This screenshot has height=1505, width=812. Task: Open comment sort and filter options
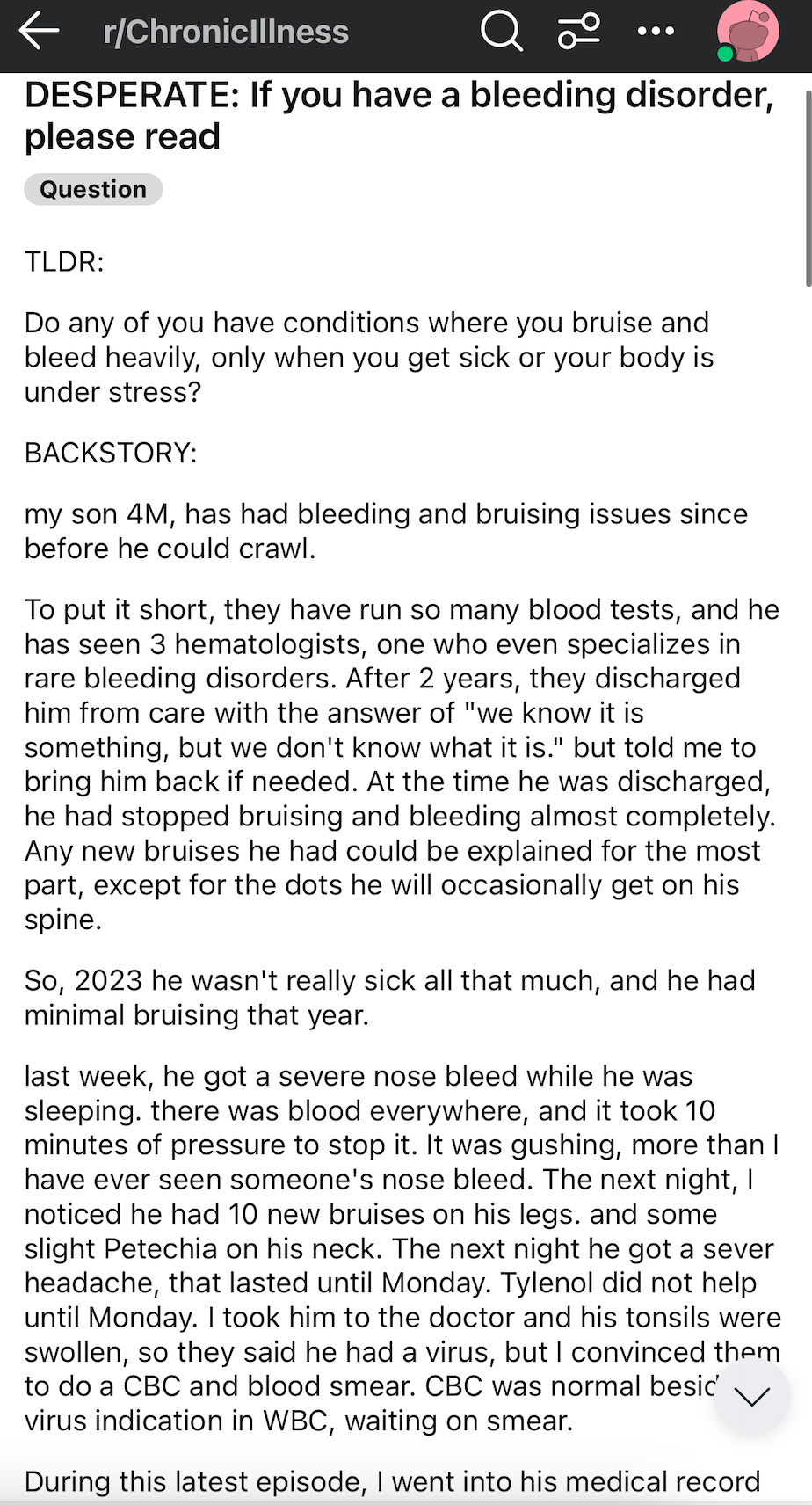click(x=579, y=32)
